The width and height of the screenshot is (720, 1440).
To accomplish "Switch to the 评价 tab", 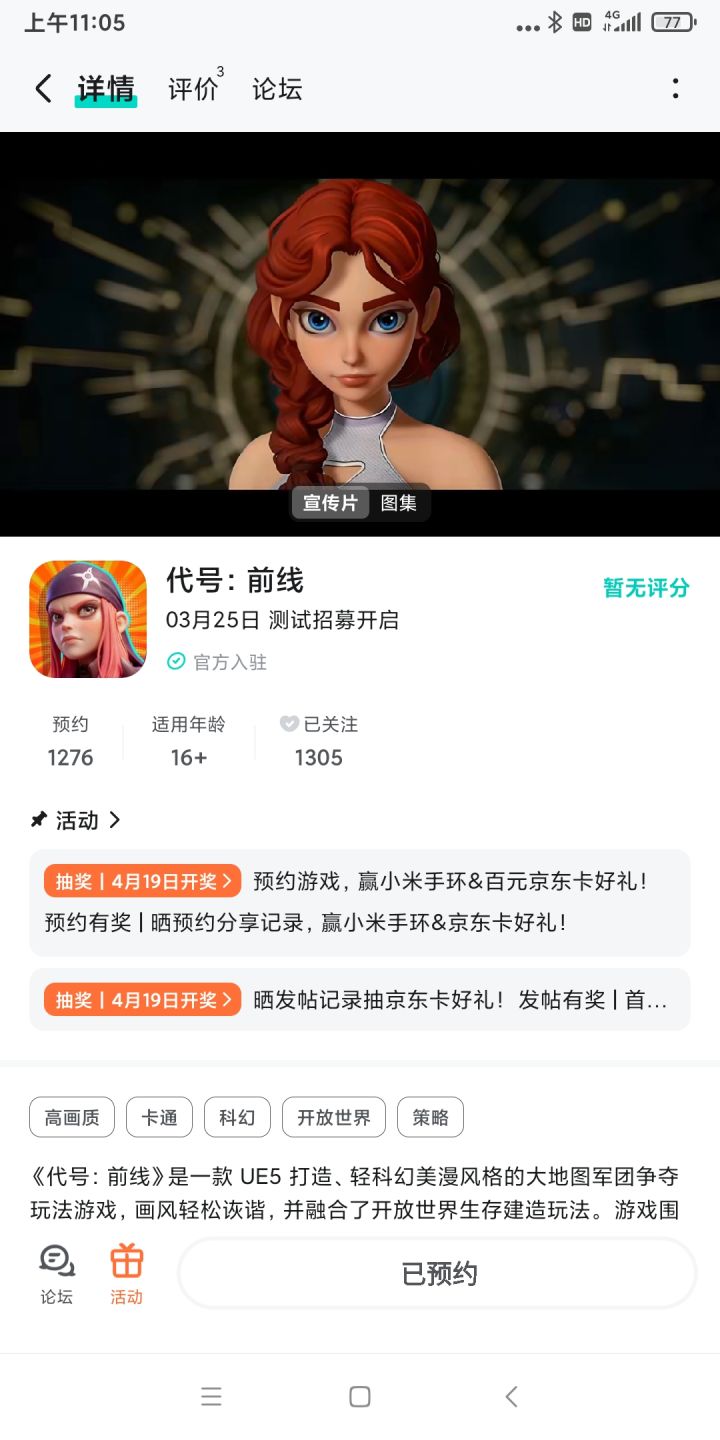I will [x=190, y=89].
